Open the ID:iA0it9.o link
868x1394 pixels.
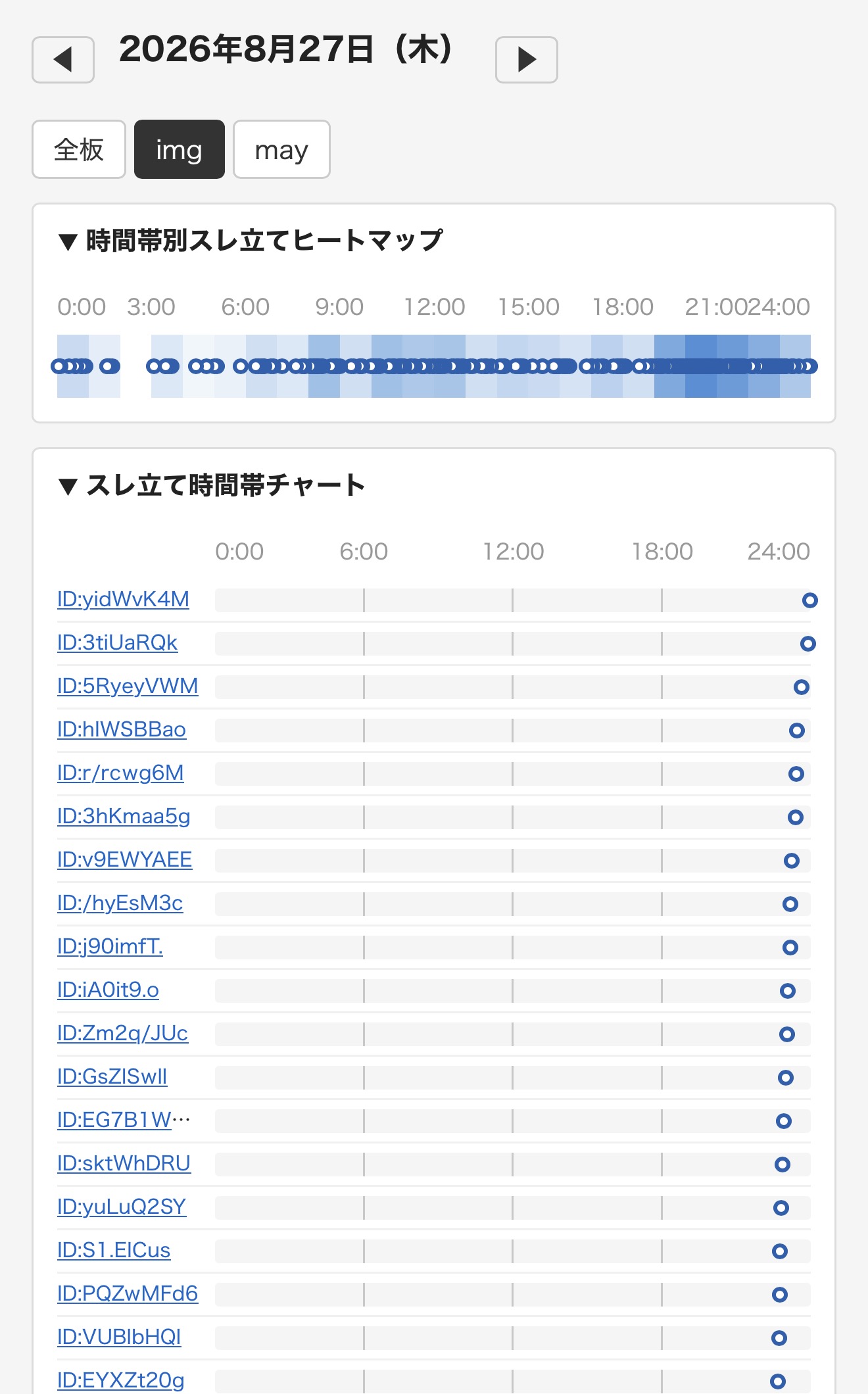click(108, 990)
